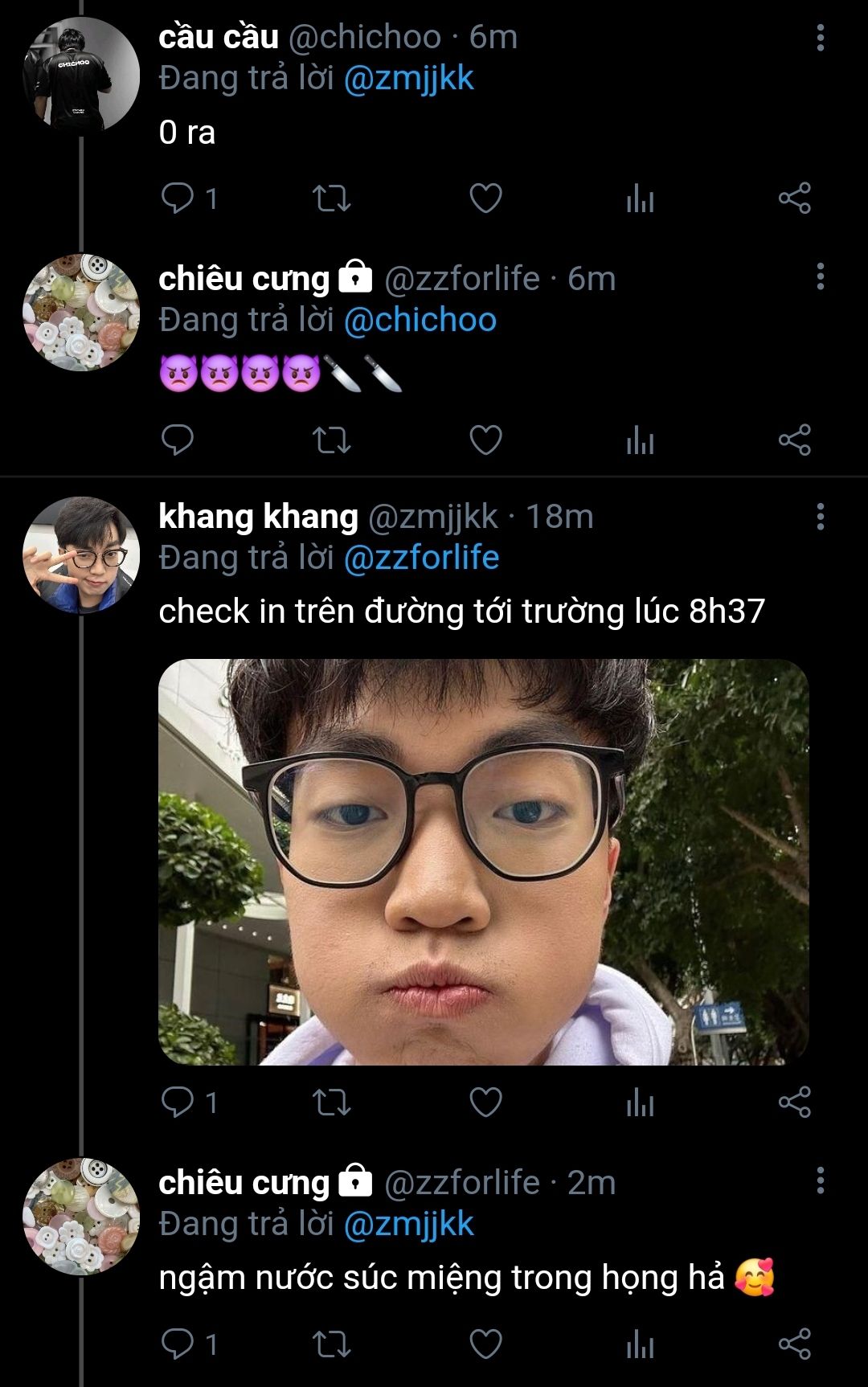Screen dimensions: 868x1387
Task: Open the @zzforlife mention link
Action: click(421, 558)
